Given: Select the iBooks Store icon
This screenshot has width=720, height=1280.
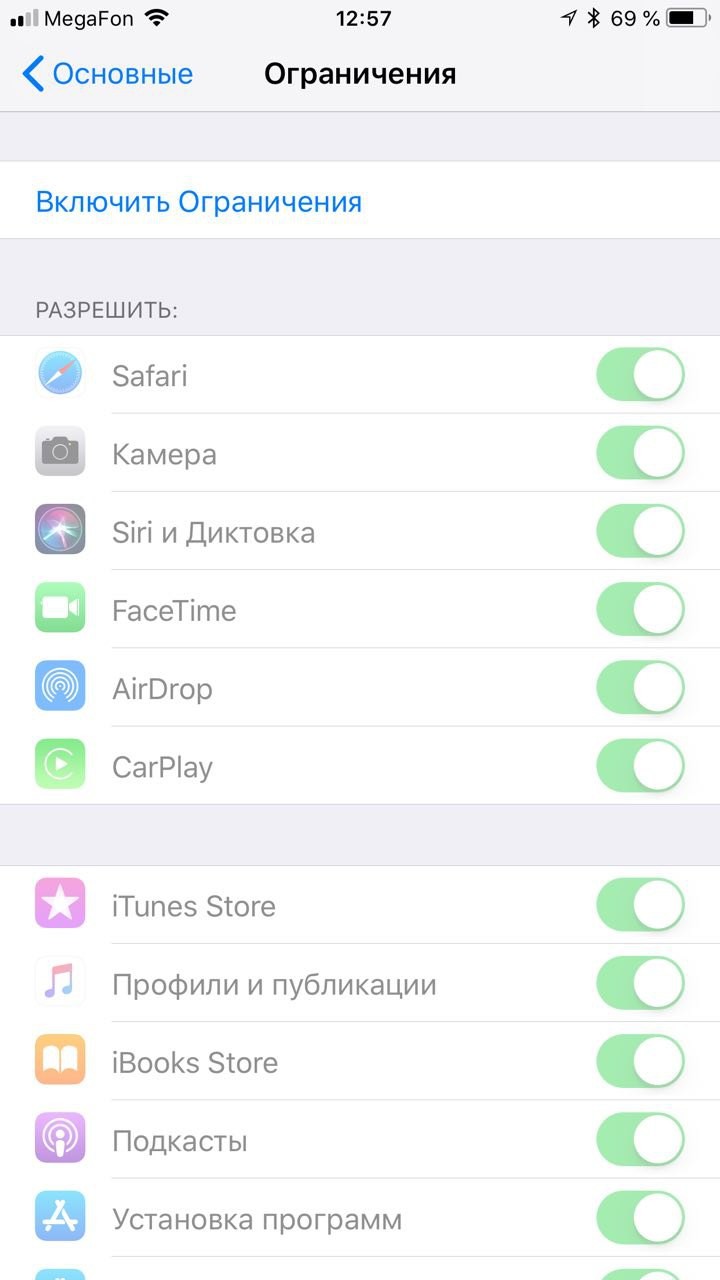Looking at the screenshot, I should tap(59, 1061).
